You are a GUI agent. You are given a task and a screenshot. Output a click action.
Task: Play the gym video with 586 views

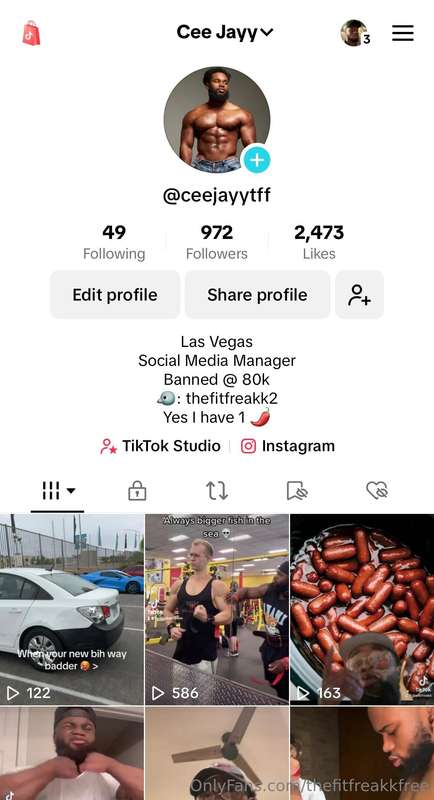pos(217,609)
